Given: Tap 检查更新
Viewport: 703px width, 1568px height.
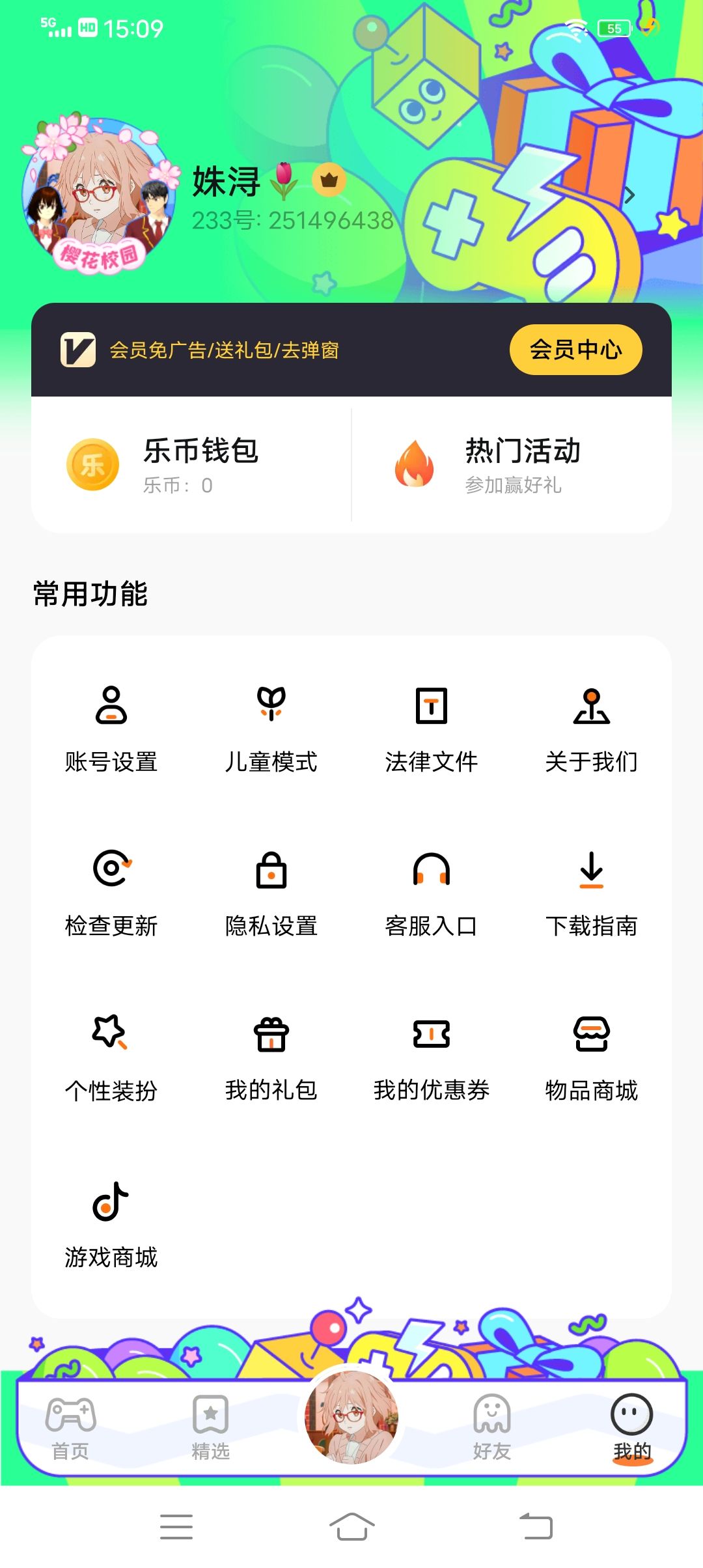Looking at the screenshot, I should (x=111, y=892).
